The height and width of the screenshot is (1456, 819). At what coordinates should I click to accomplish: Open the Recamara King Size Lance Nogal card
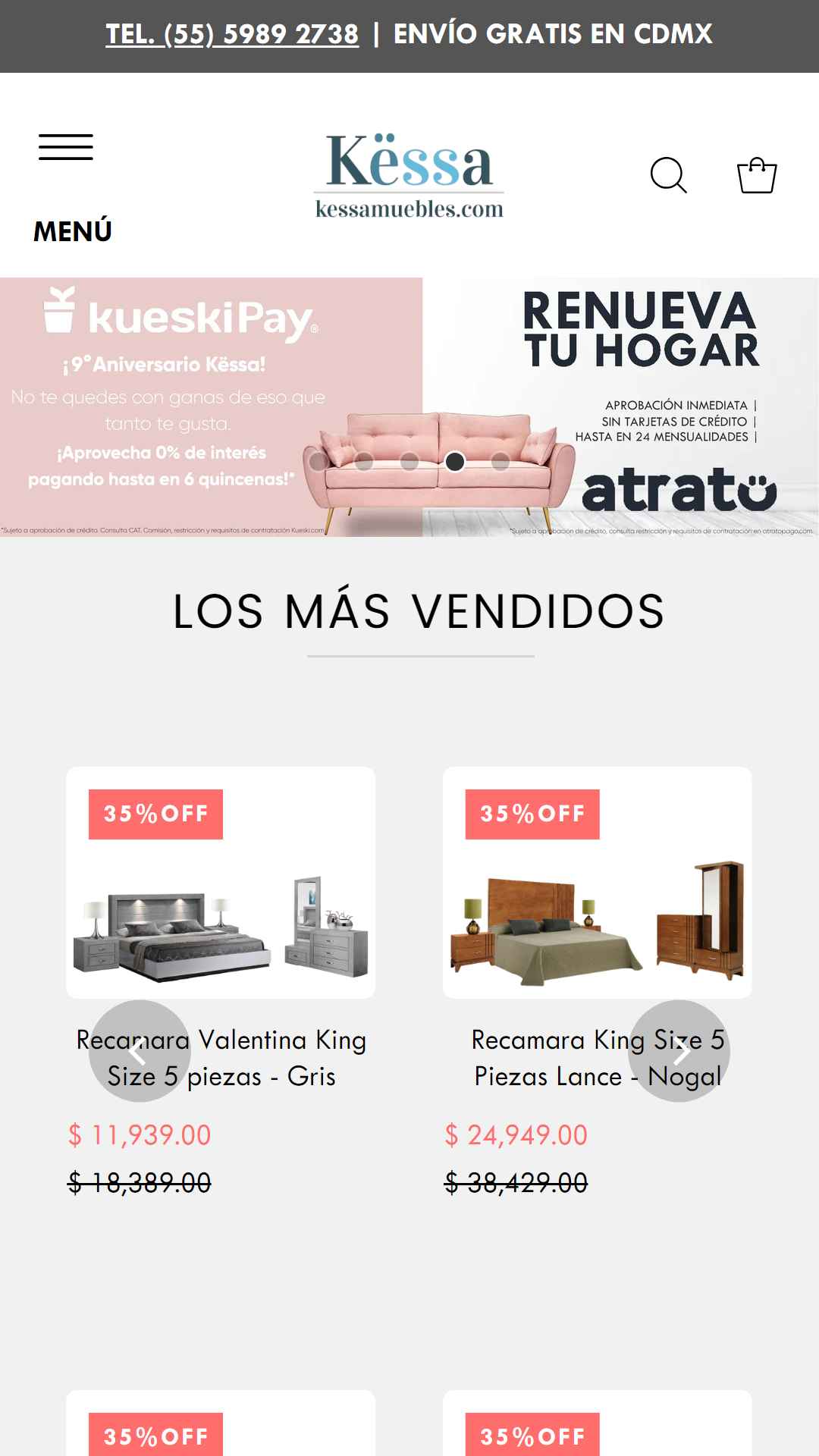(x=598, y=984)
